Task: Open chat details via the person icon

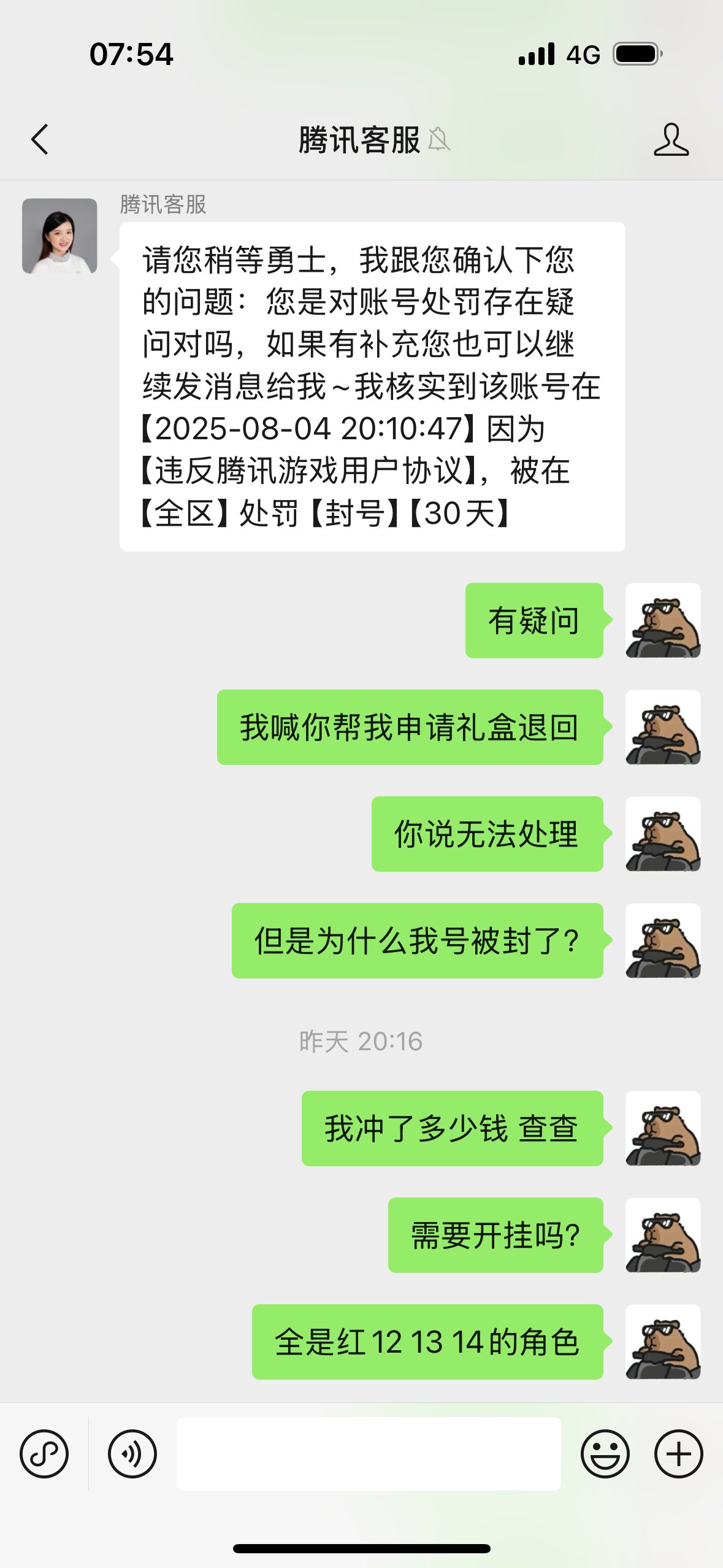Action: click(672, 140)
